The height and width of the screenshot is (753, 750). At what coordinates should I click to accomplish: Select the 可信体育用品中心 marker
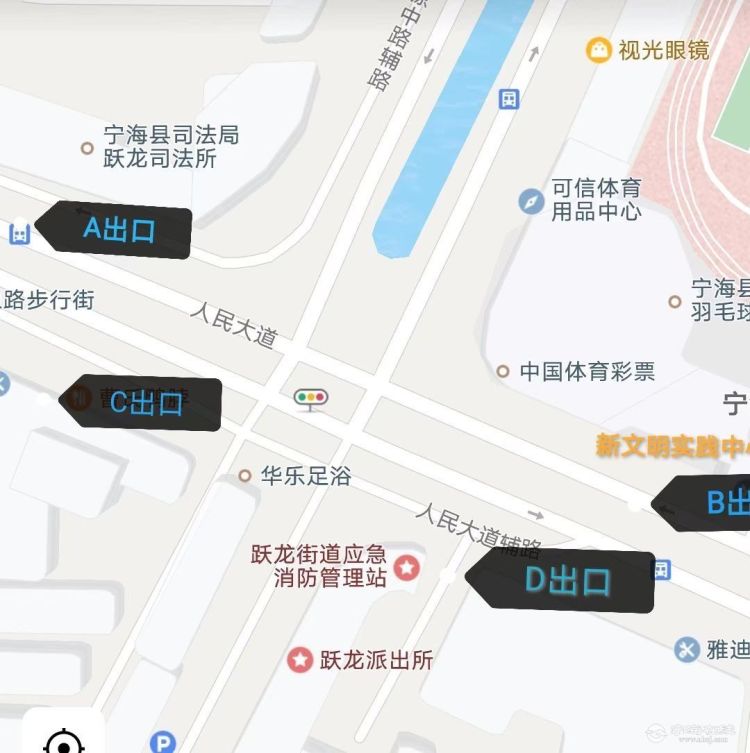coord(531,201)
